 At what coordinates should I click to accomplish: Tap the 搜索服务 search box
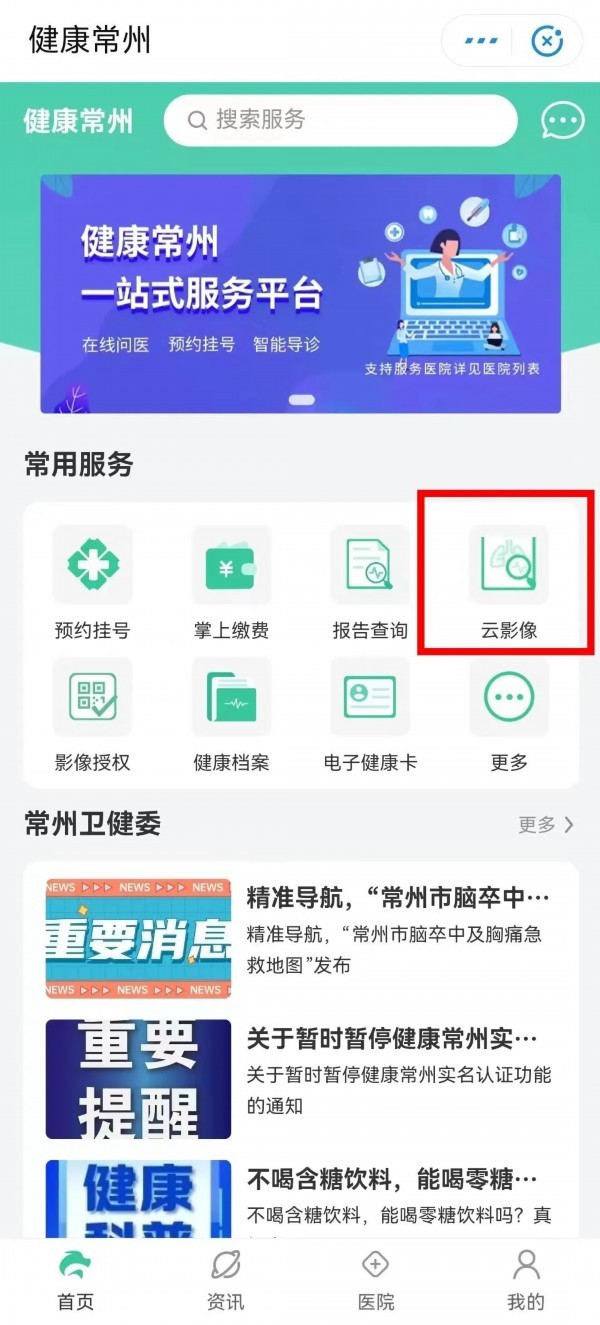340,121
